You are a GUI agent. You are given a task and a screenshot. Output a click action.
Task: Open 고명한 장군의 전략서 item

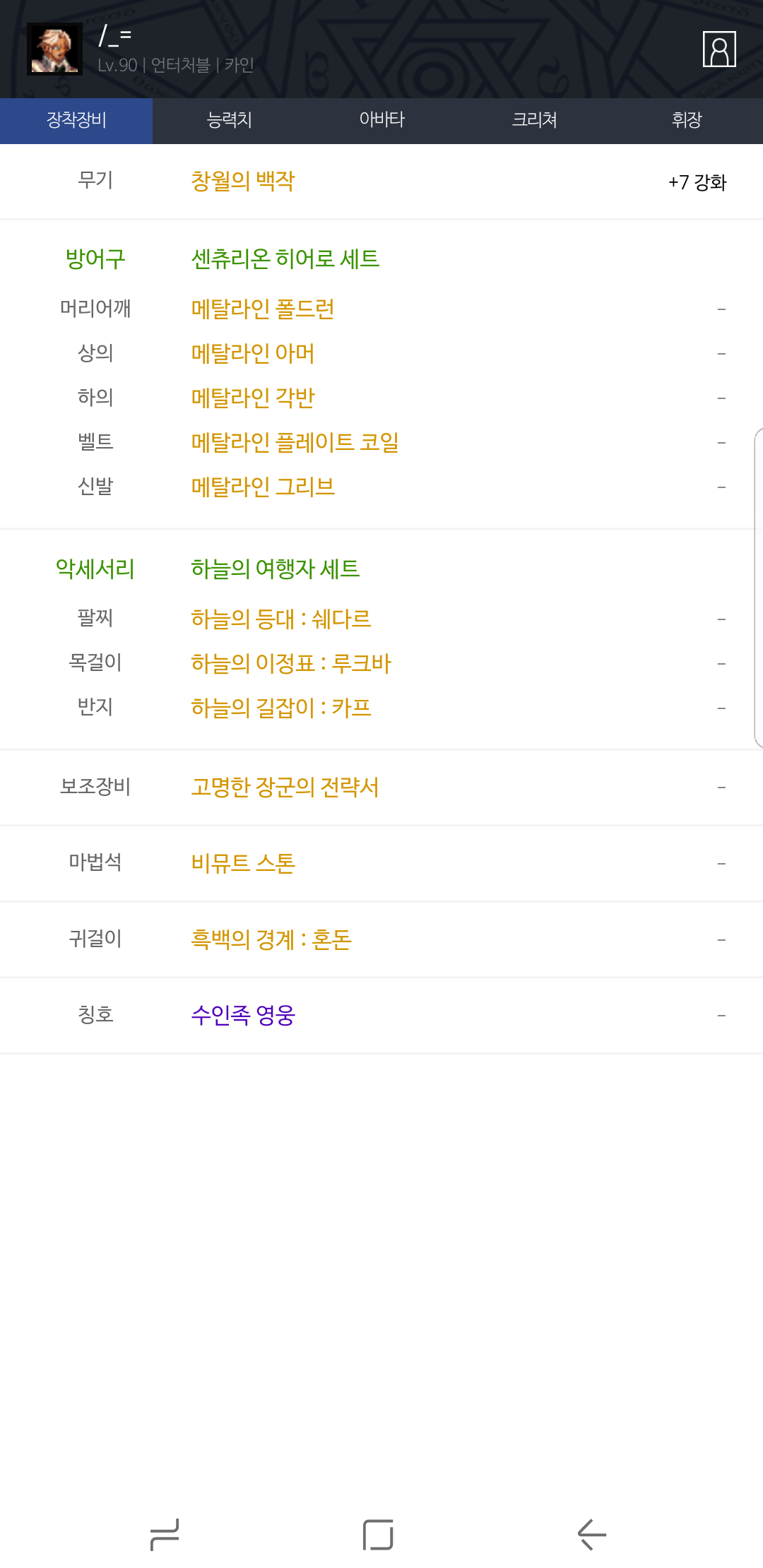tap(285, 787)
